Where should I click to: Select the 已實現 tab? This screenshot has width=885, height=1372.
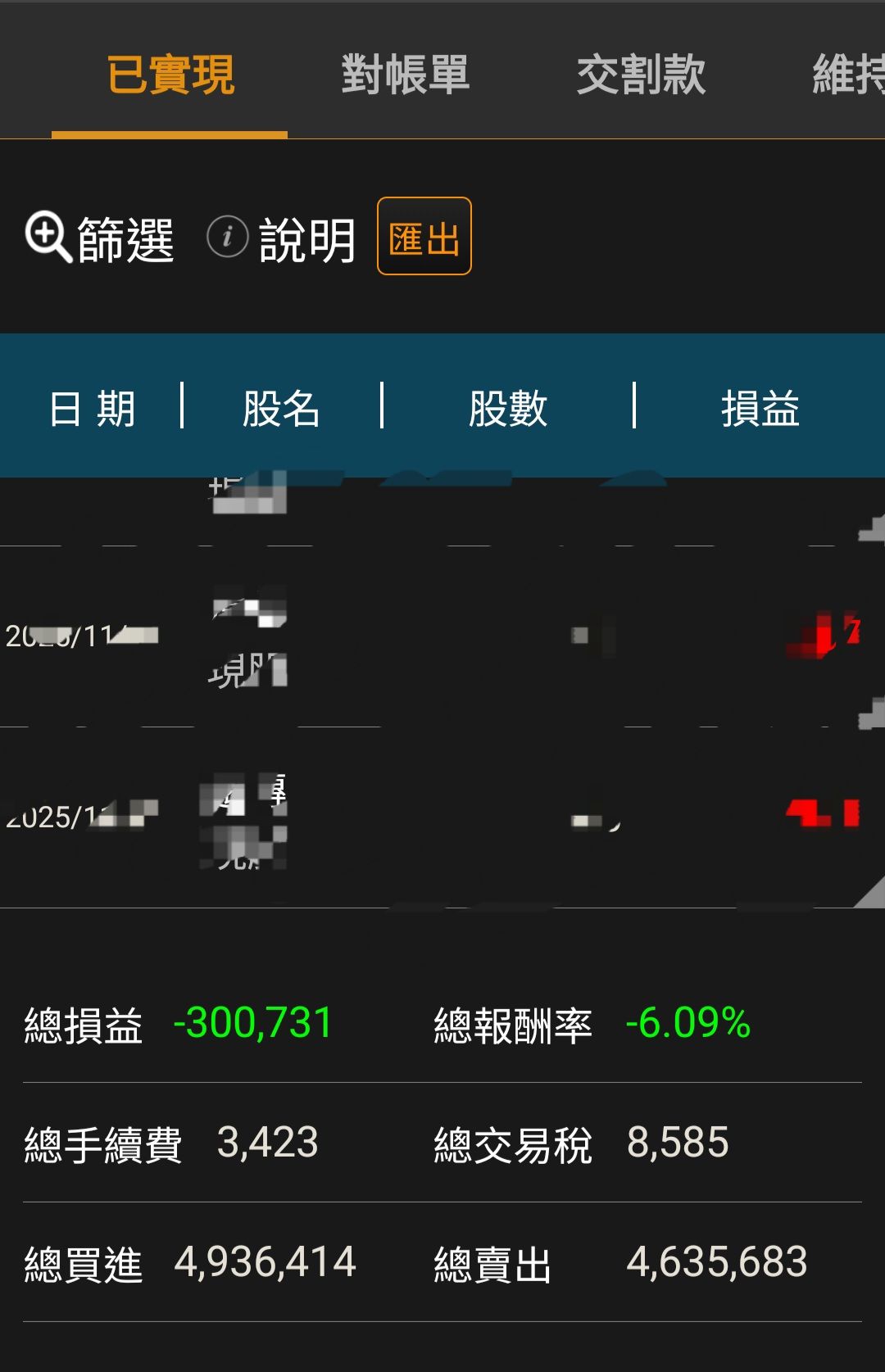pos(170,75)
